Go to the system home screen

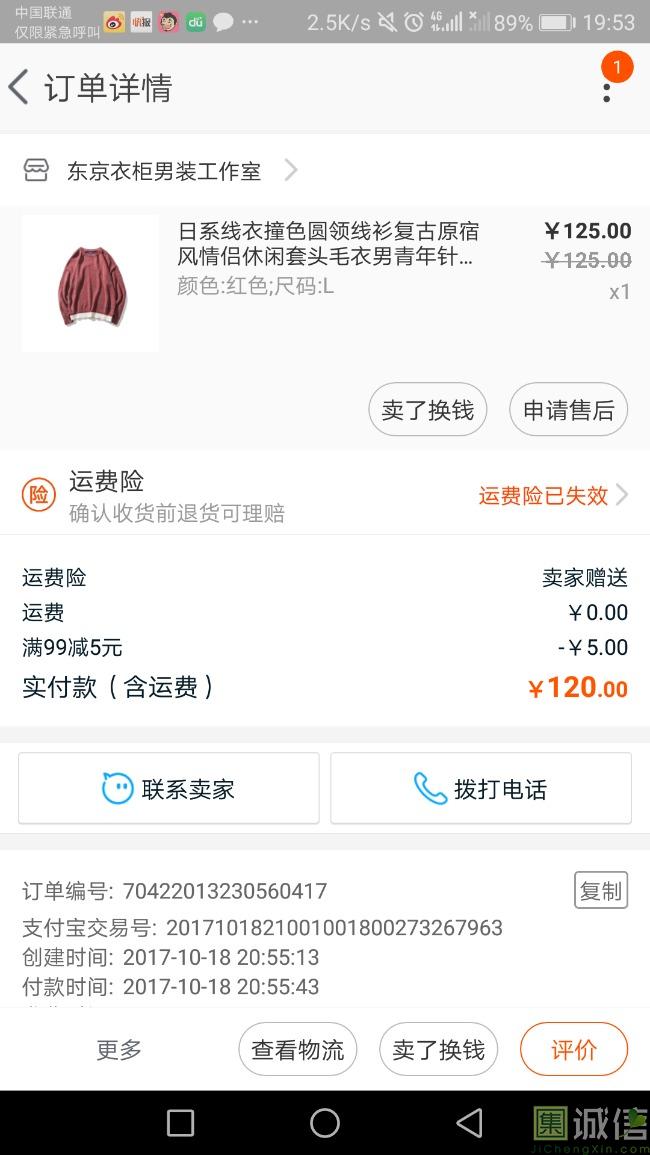click(x=325, y=1123)
